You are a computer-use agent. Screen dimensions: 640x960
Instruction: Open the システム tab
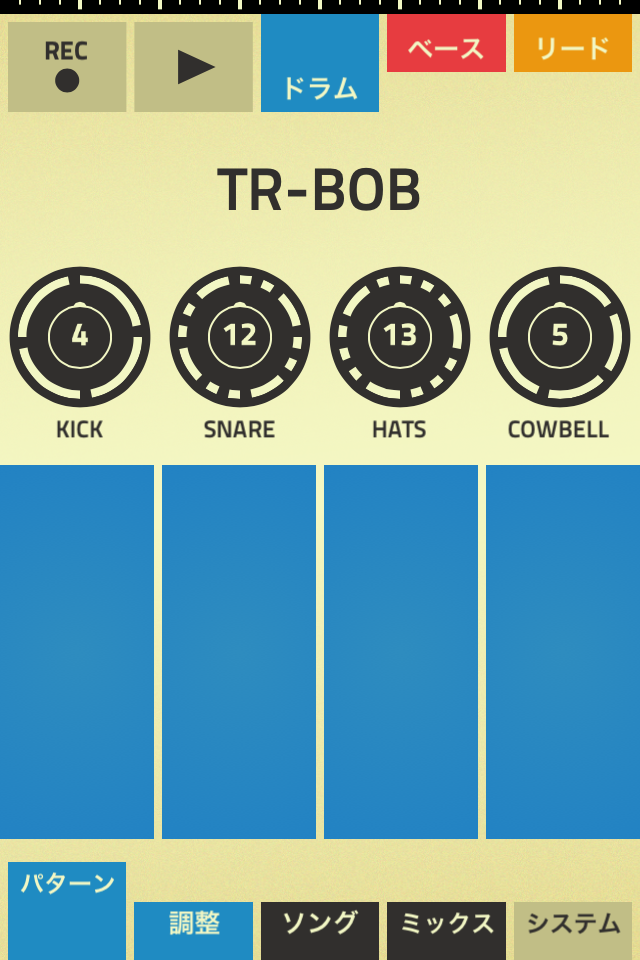pos(573,928)
